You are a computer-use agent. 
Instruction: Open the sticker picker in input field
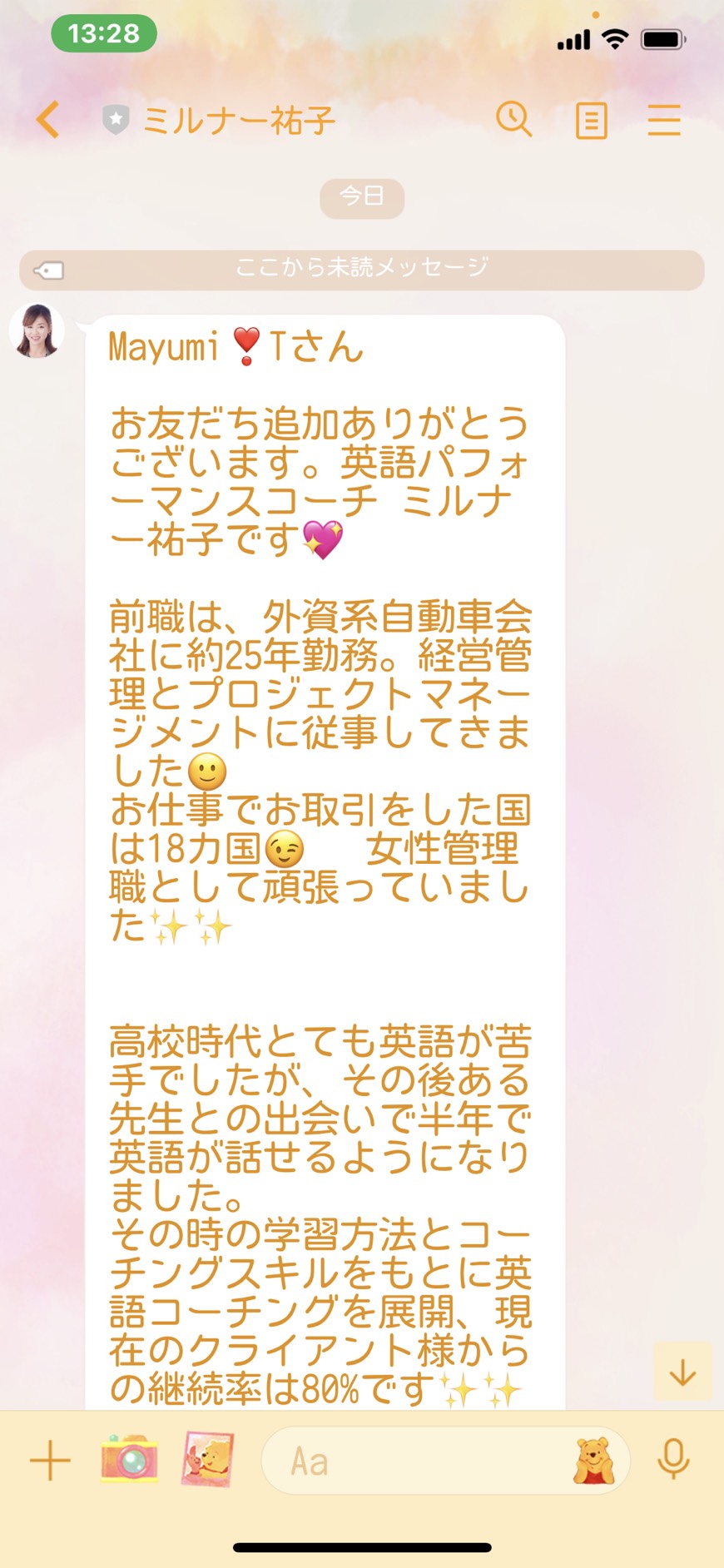[593, 1461]
